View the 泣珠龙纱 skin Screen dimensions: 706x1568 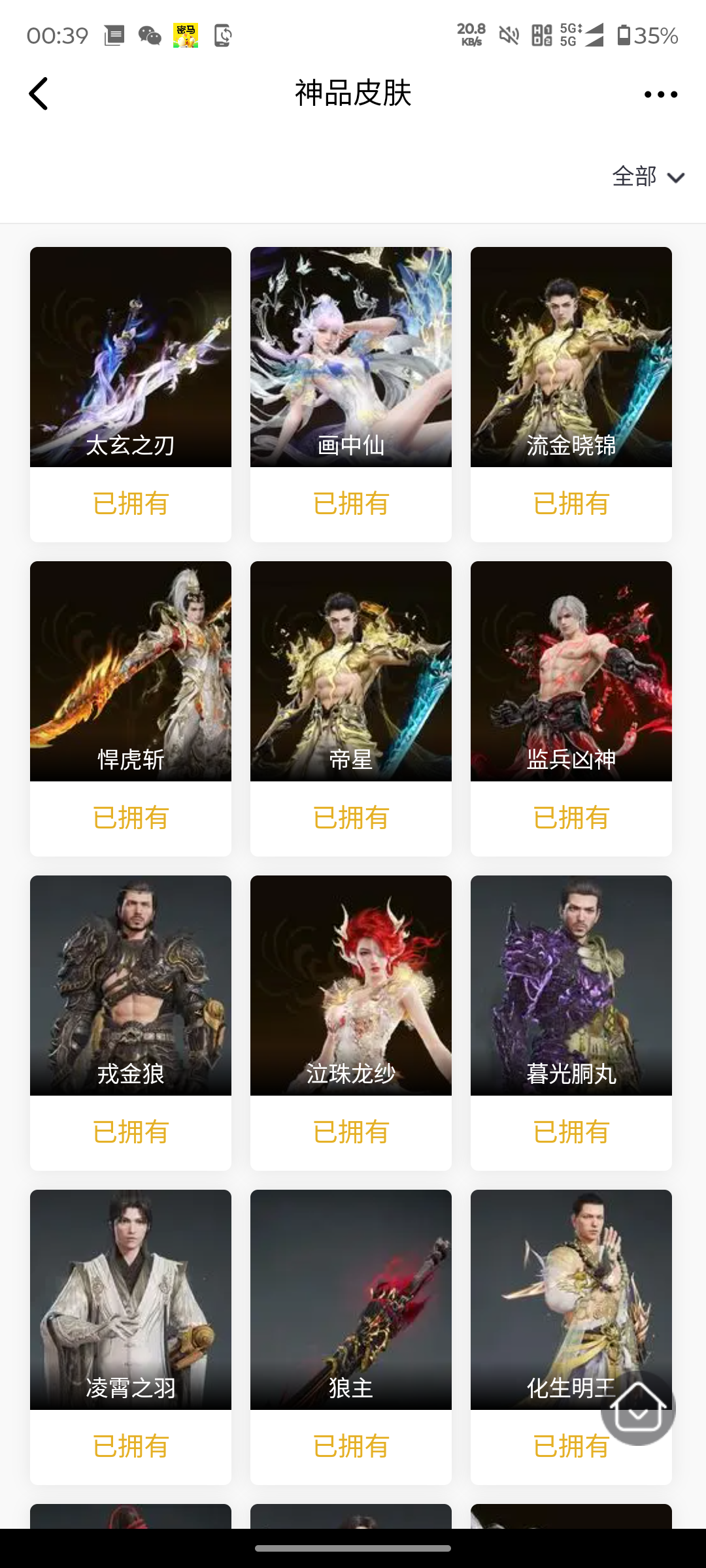coord(351,985)
